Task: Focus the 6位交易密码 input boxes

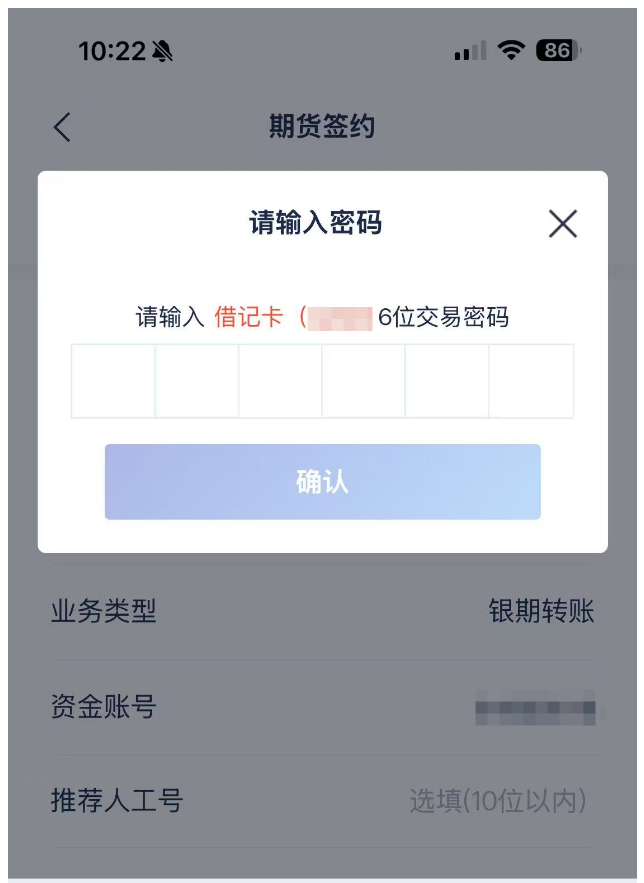Action: point(113,381)
